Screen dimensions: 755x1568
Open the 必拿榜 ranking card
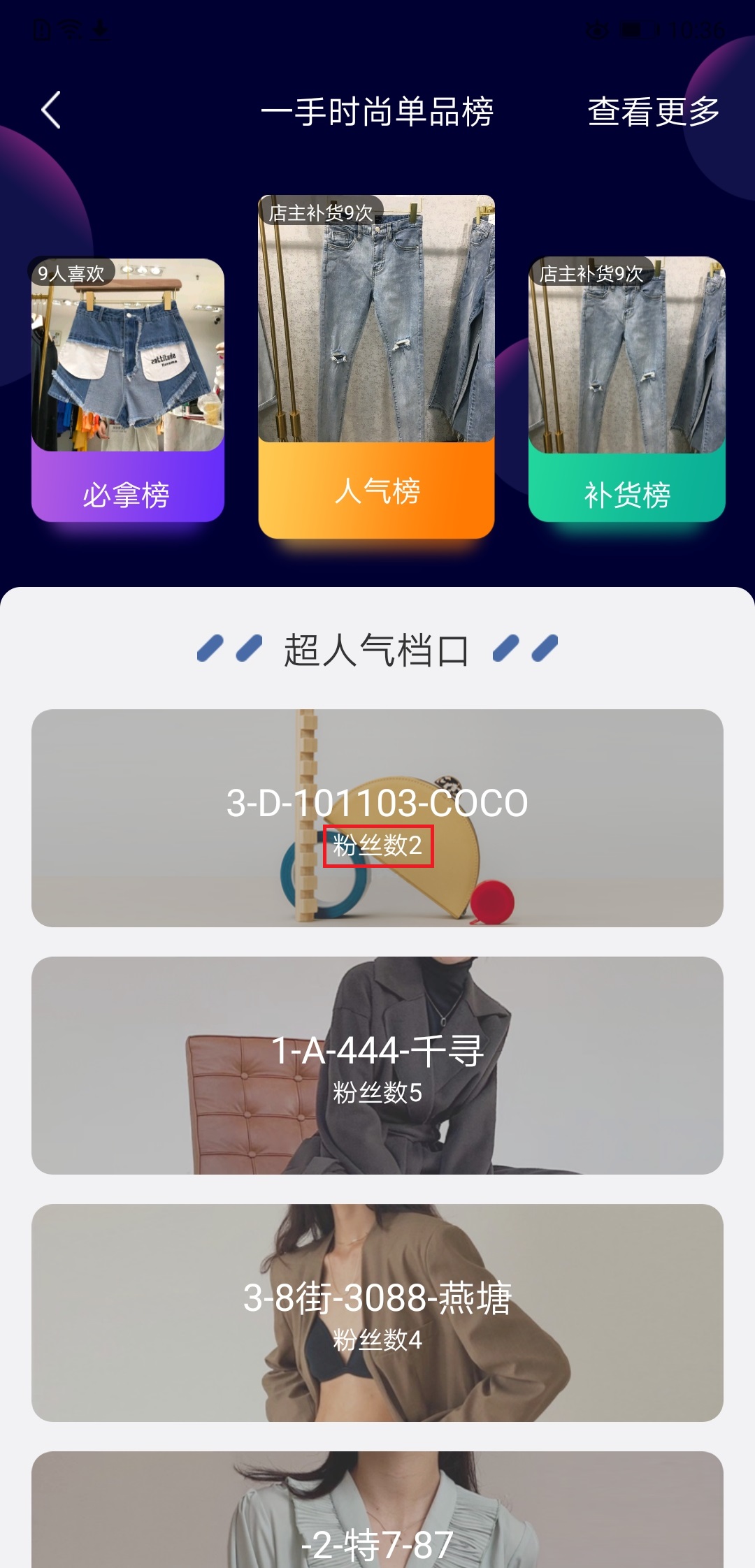coord(128,390)
